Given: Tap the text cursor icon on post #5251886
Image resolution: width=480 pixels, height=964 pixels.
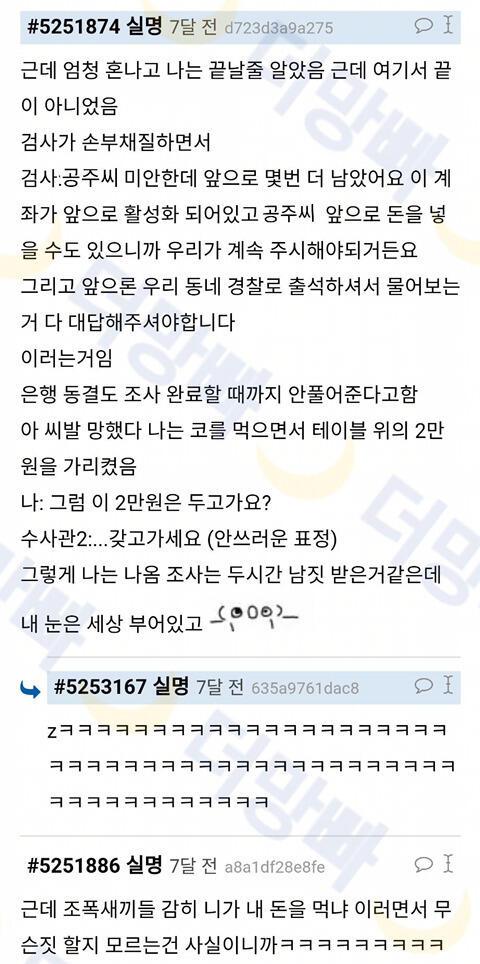Looking at the screenshot, I should coord(448,864).
